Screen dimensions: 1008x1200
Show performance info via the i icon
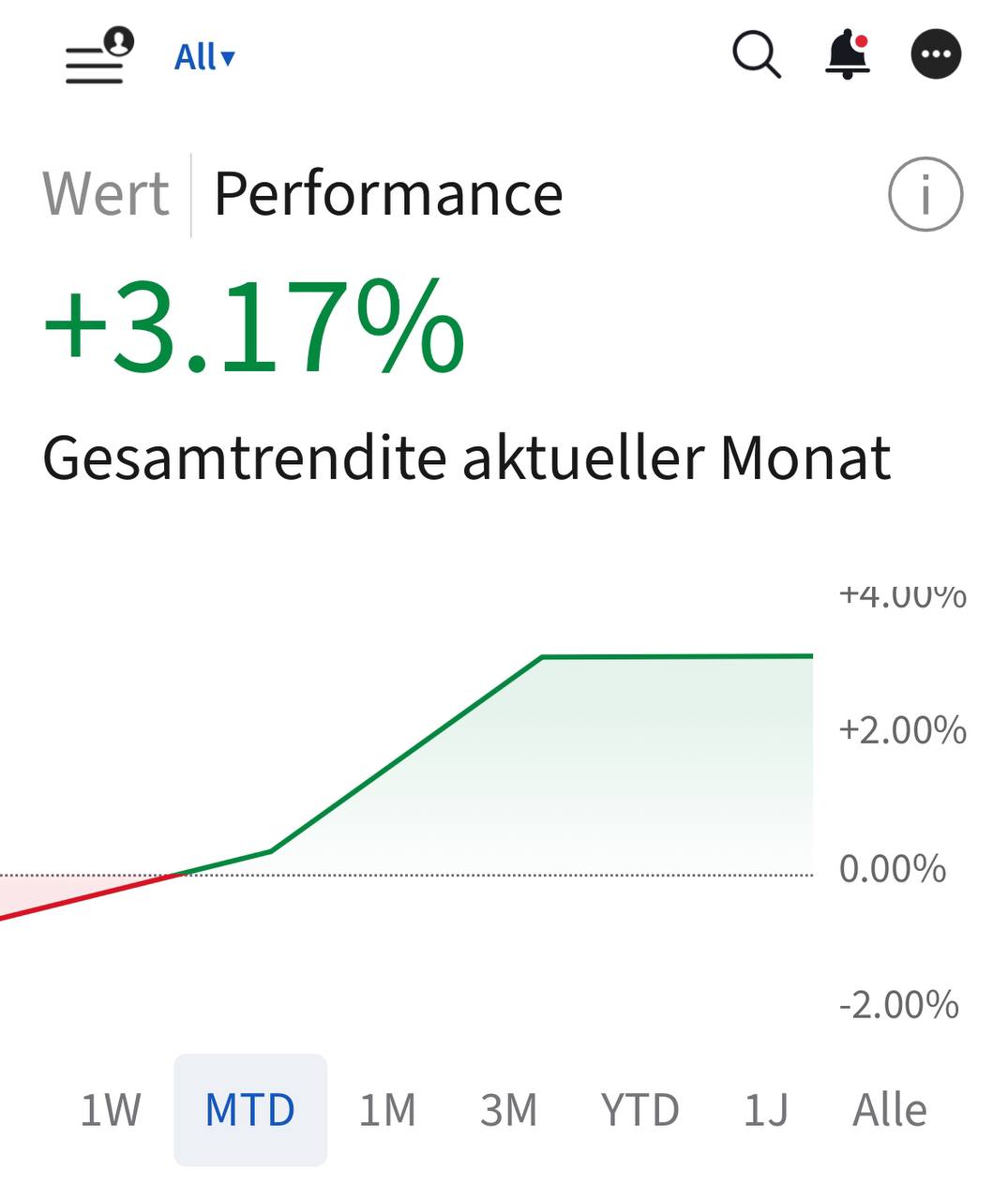coord(925,195)
